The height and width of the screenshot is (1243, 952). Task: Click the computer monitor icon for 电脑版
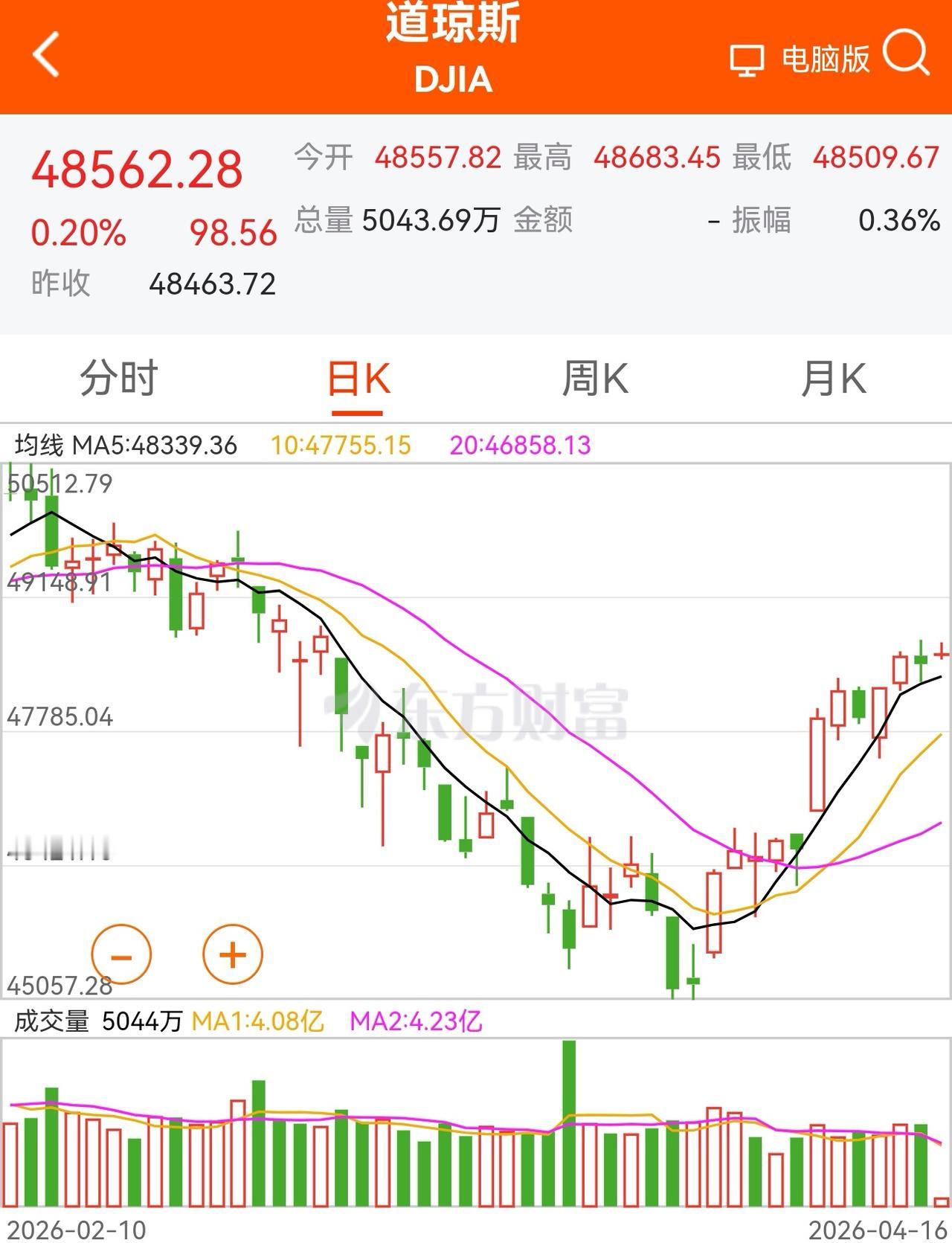747,60
